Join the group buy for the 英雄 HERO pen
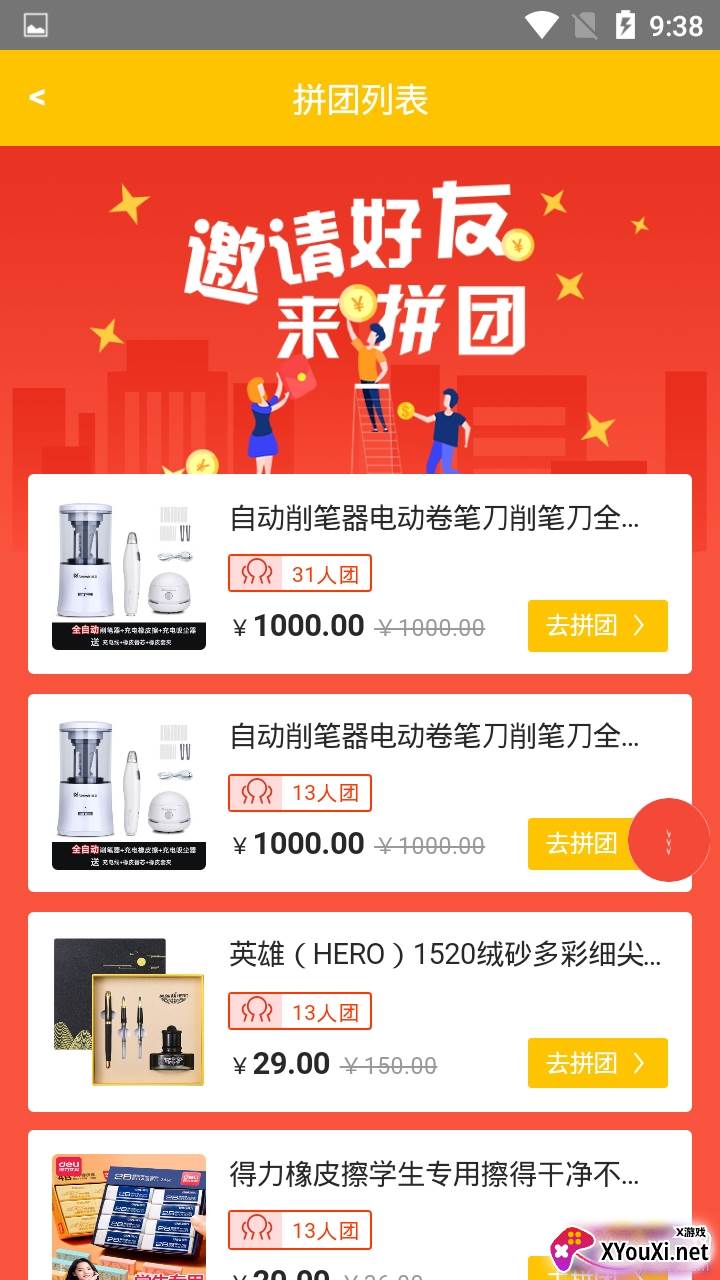This screenshot has height=1280, width=720. [x=597, y=1063]
